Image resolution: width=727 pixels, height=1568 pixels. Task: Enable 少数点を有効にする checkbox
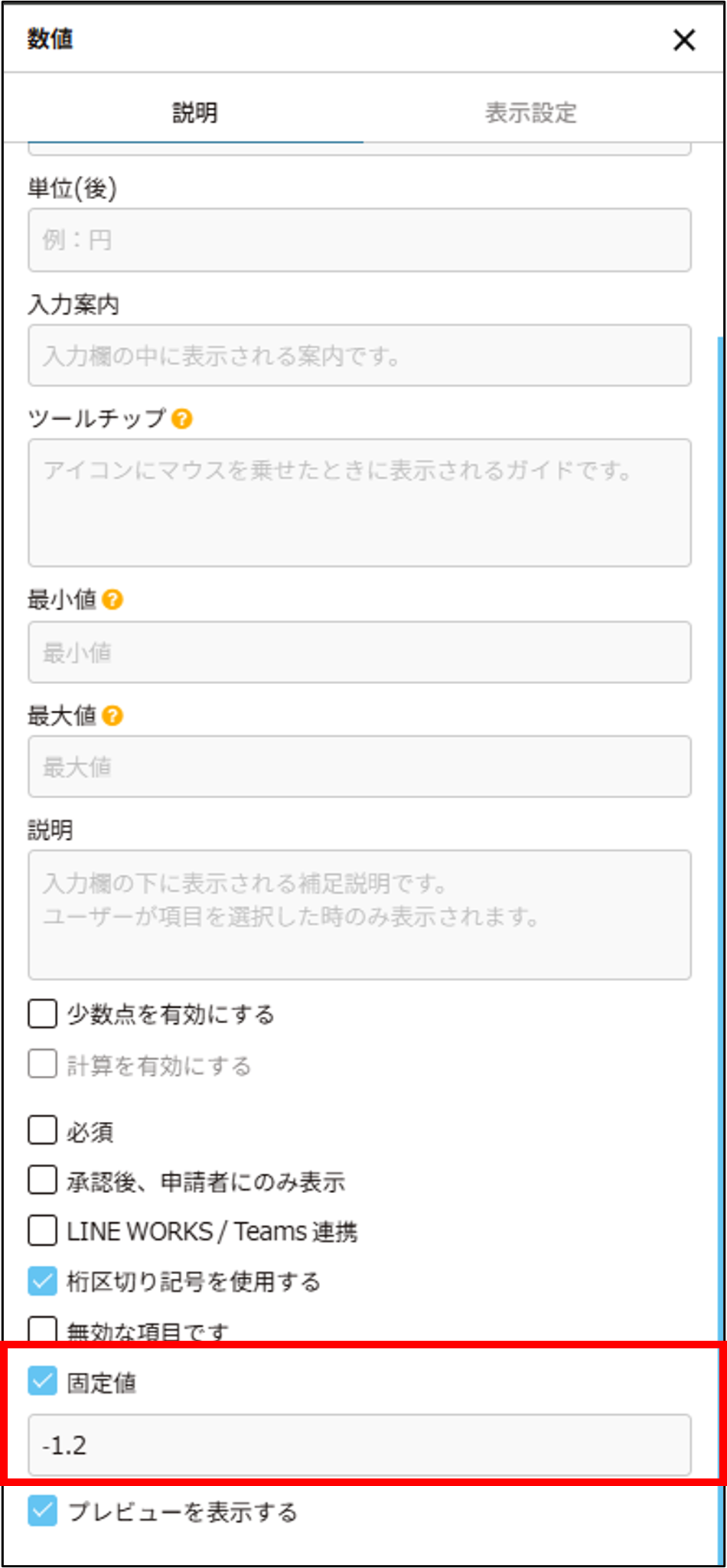click(43, 1013)
